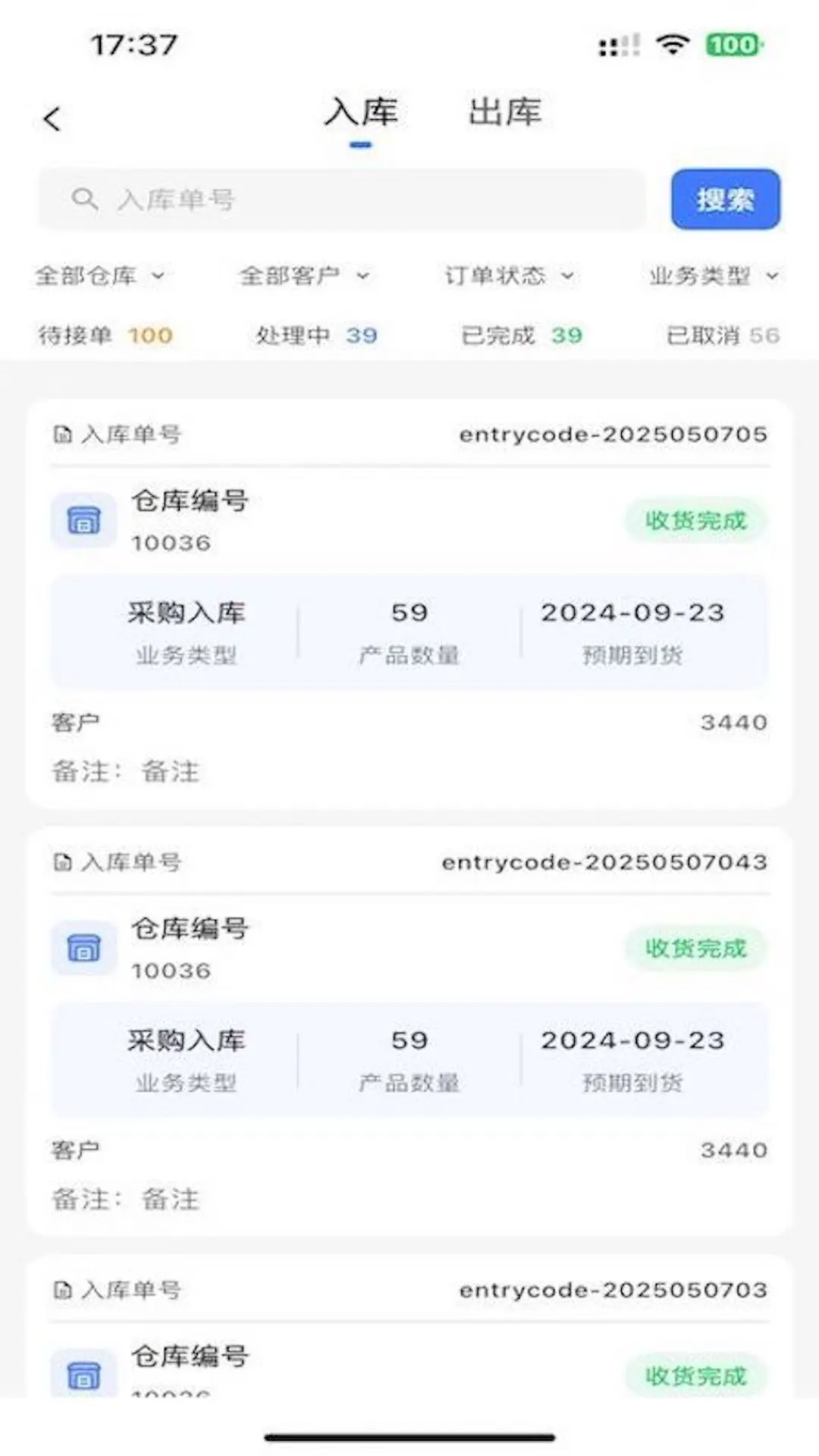Screen dimensions: 819x1456
Task: Tap the blue 搜索 button
Action: [725, 199]
